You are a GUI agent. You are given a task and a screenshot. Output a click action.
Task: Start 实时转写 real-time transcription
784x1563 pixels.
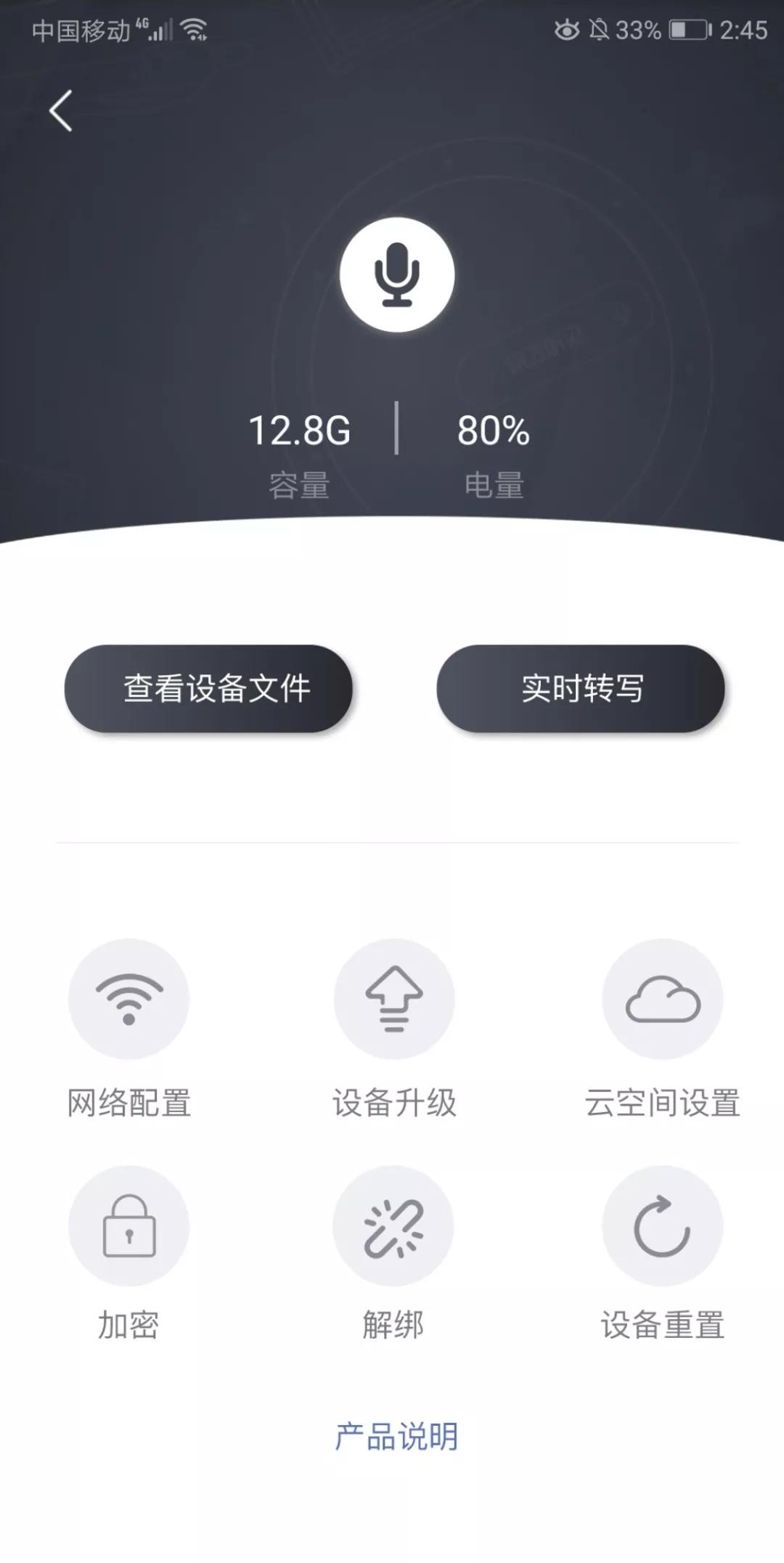(581, 688)
